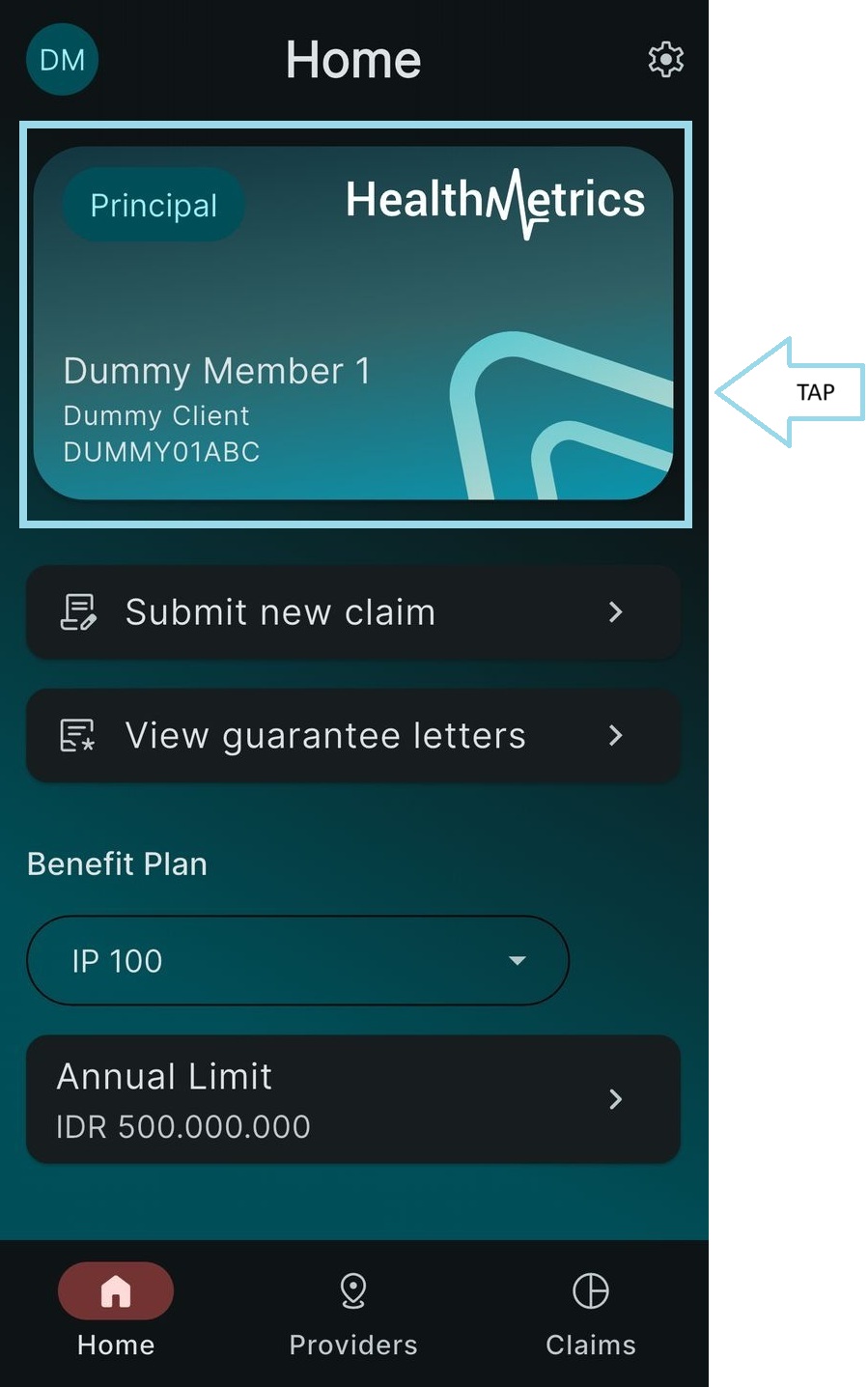Open the Dummy Member 1 membership card
The width and height of the screenshot is (868, 1387).
point(353,324)
